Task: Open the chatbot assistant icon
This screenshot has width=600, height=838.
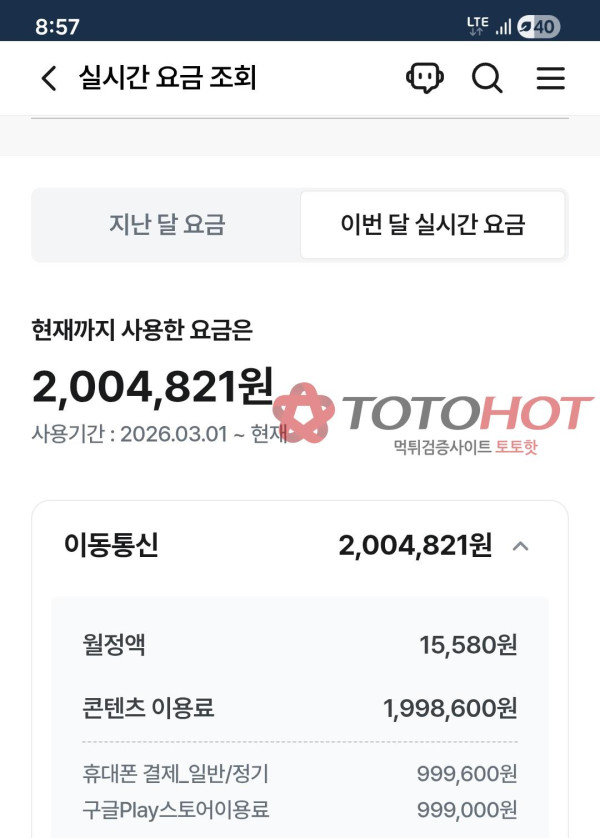Action: tap(425, 78)
